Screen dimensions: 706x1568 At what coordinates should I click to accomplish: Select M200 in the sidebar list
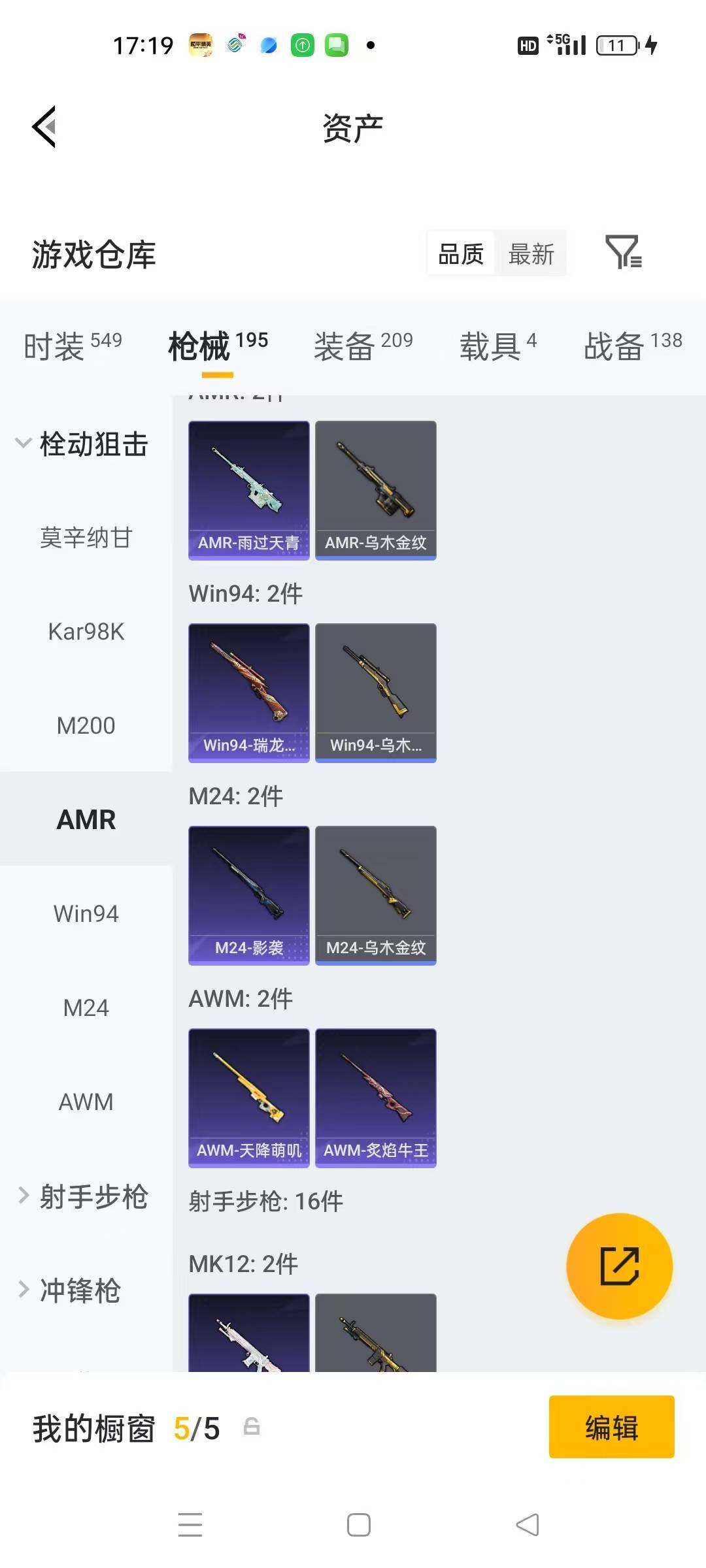point(86,725)
